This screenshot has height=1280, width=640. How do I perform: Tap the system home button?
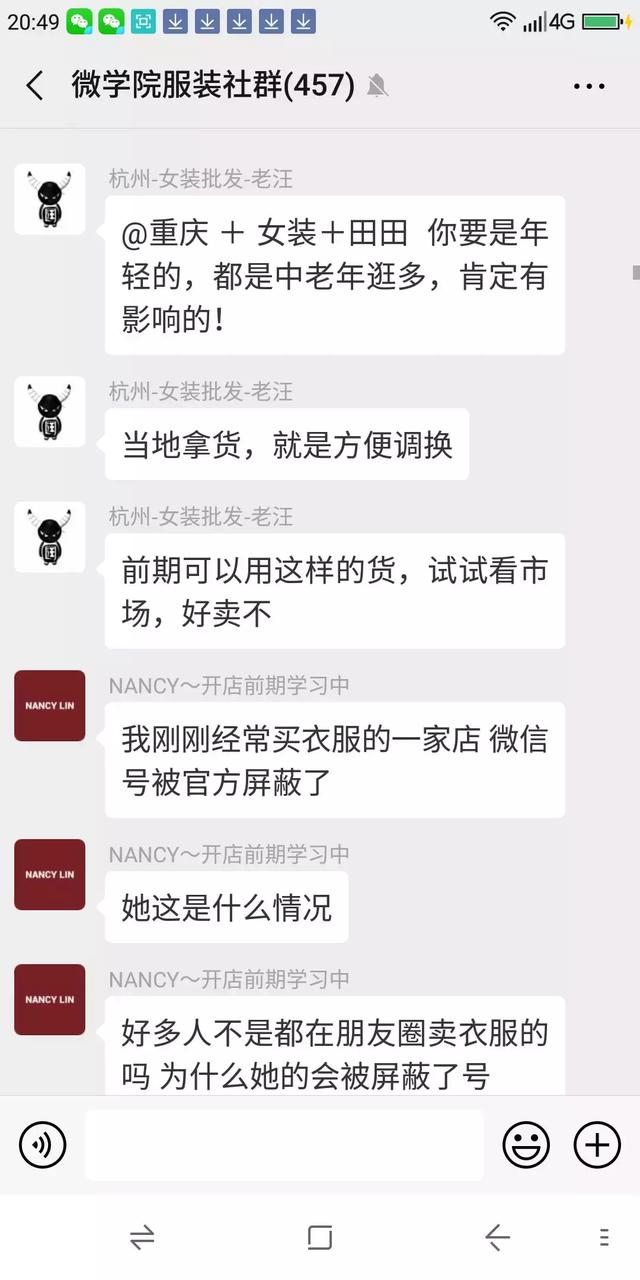(x=320, y=1238)
